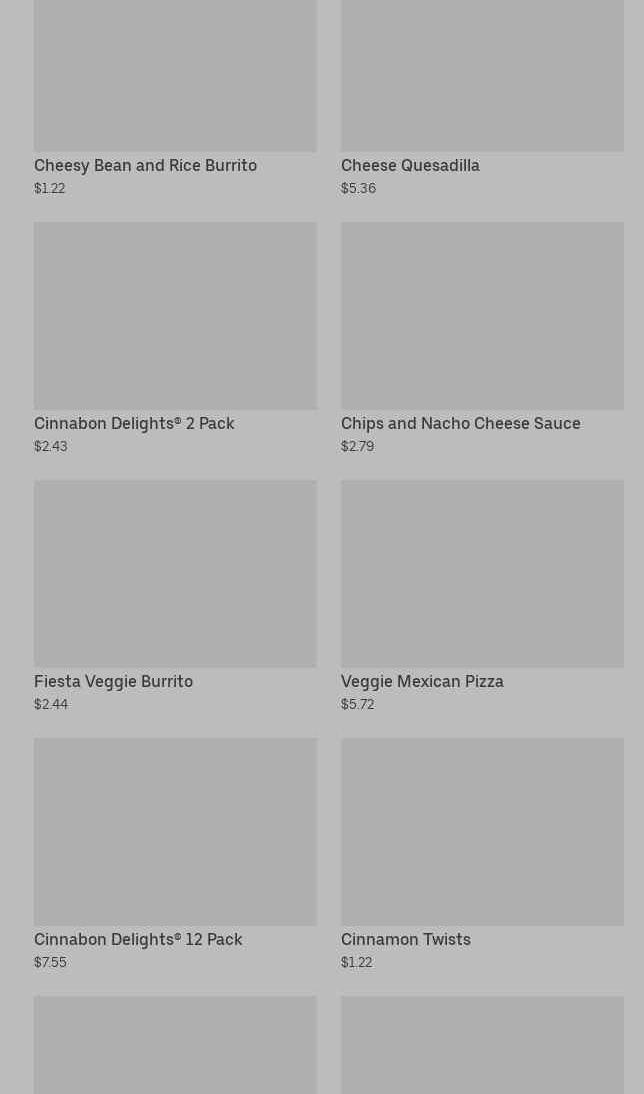Select Veggie Mexican Pizza
The height and width of the screenshot is (1094, 644).
point(482,597)
